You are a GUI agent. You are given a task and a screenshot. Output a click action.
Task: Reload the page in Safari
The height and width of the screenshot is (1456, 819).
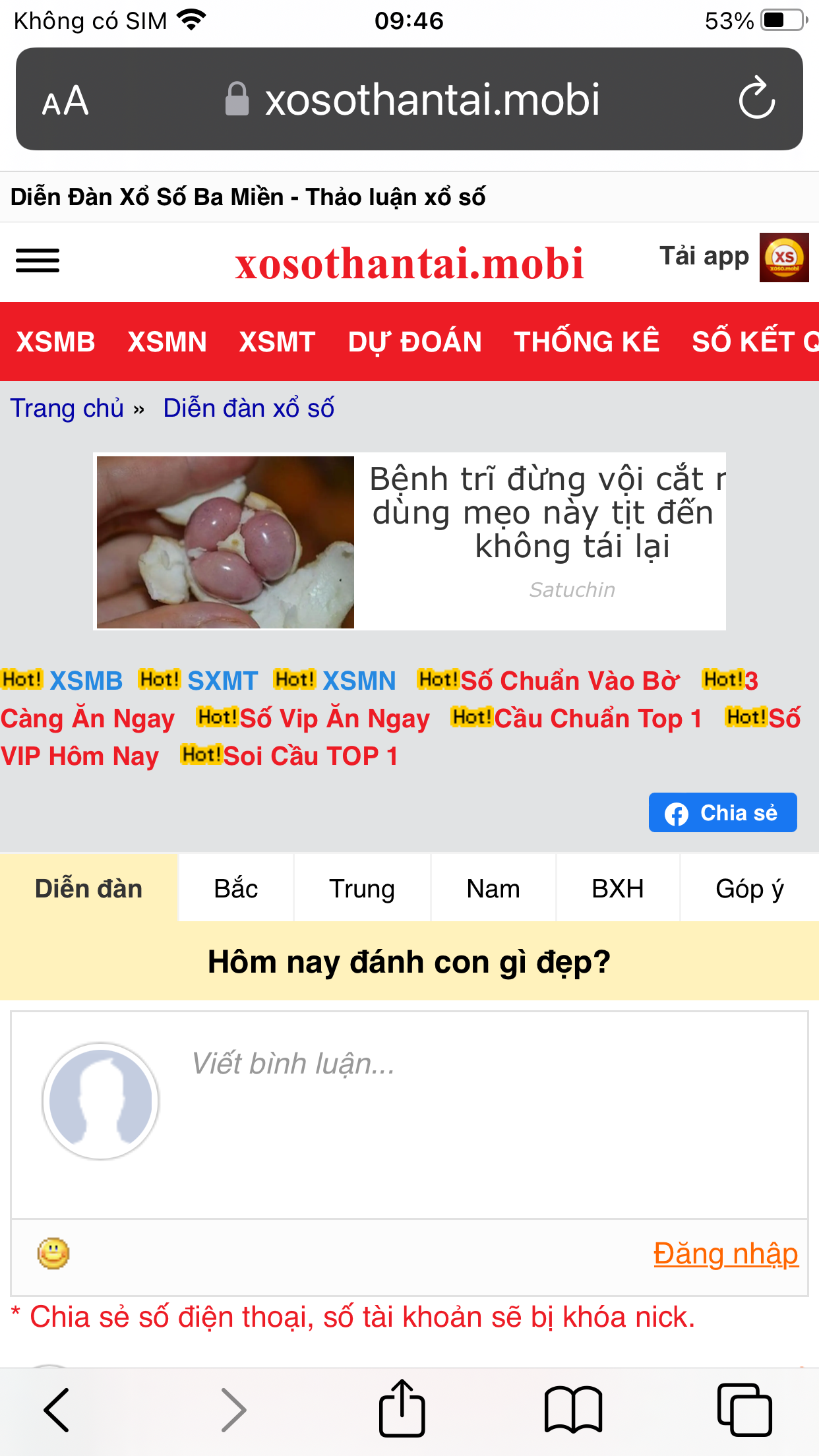tap(756, 99)
